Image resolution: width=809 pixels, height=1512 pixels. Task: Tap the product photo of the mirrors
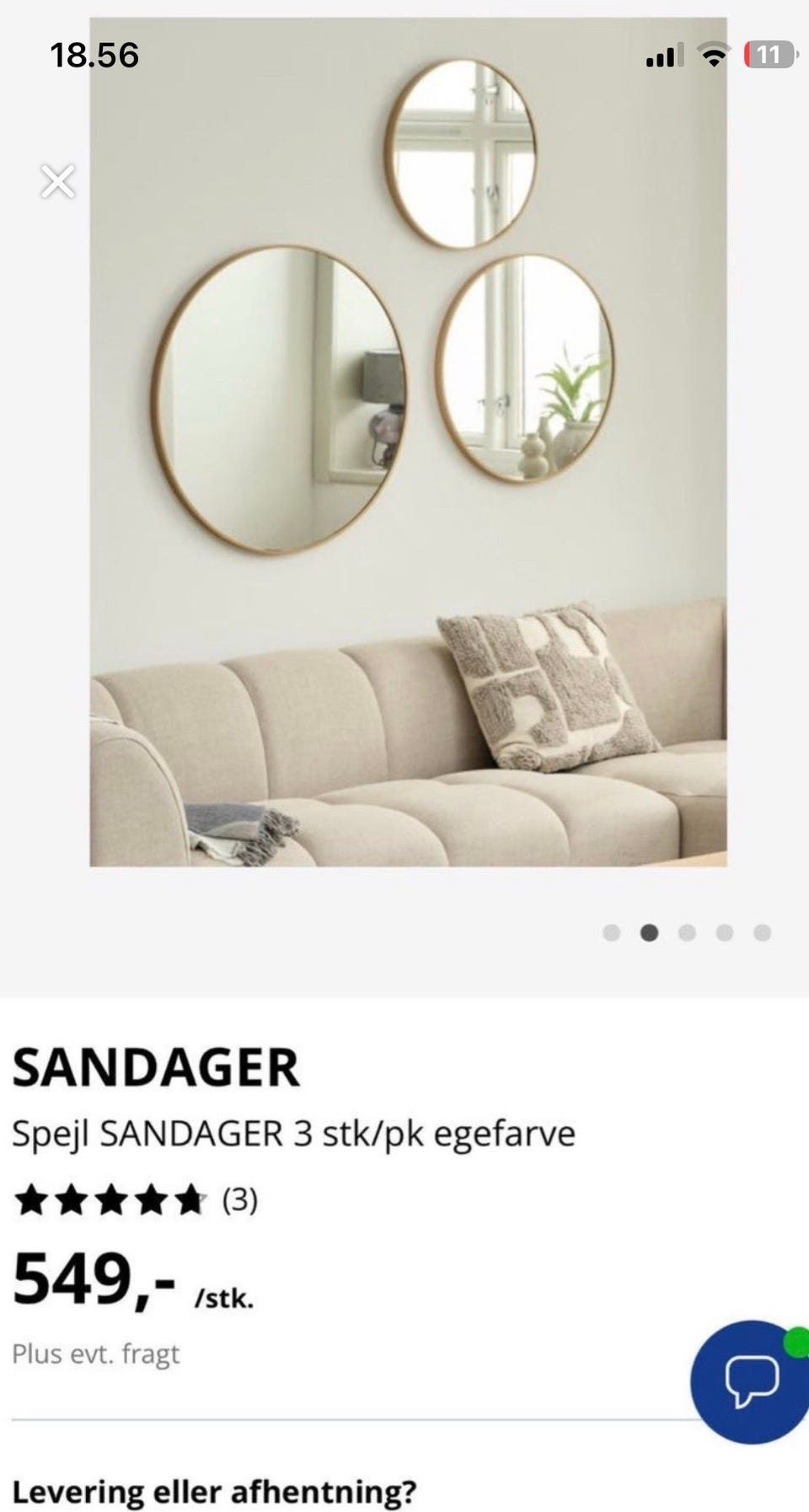[x=404, y=438]
